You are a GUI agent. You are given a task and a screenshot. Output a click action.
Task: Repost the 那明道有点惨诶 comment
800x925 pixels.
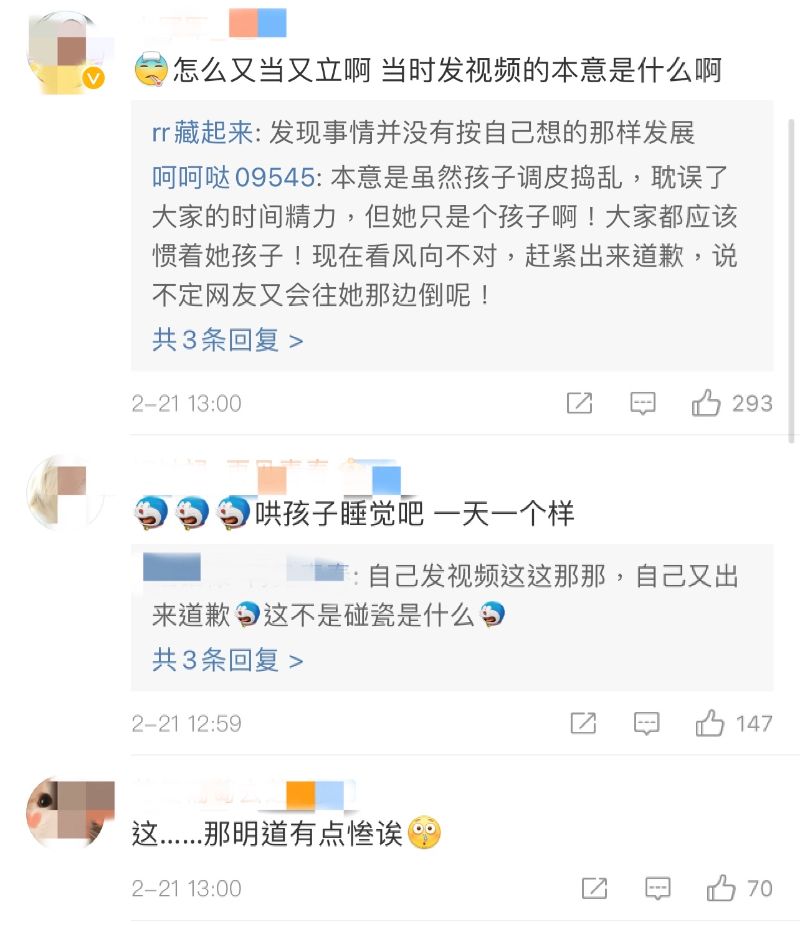594,888
